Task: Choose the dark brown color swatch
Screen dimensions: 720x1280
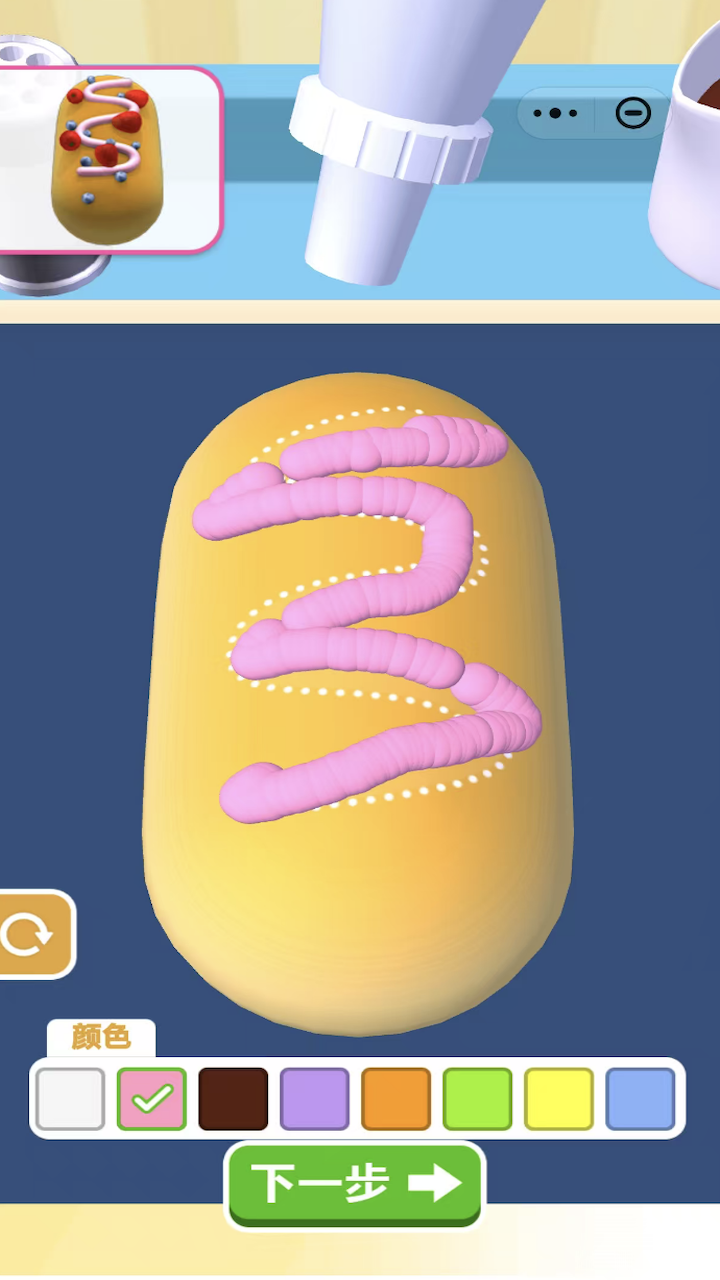Action: 233,1099
